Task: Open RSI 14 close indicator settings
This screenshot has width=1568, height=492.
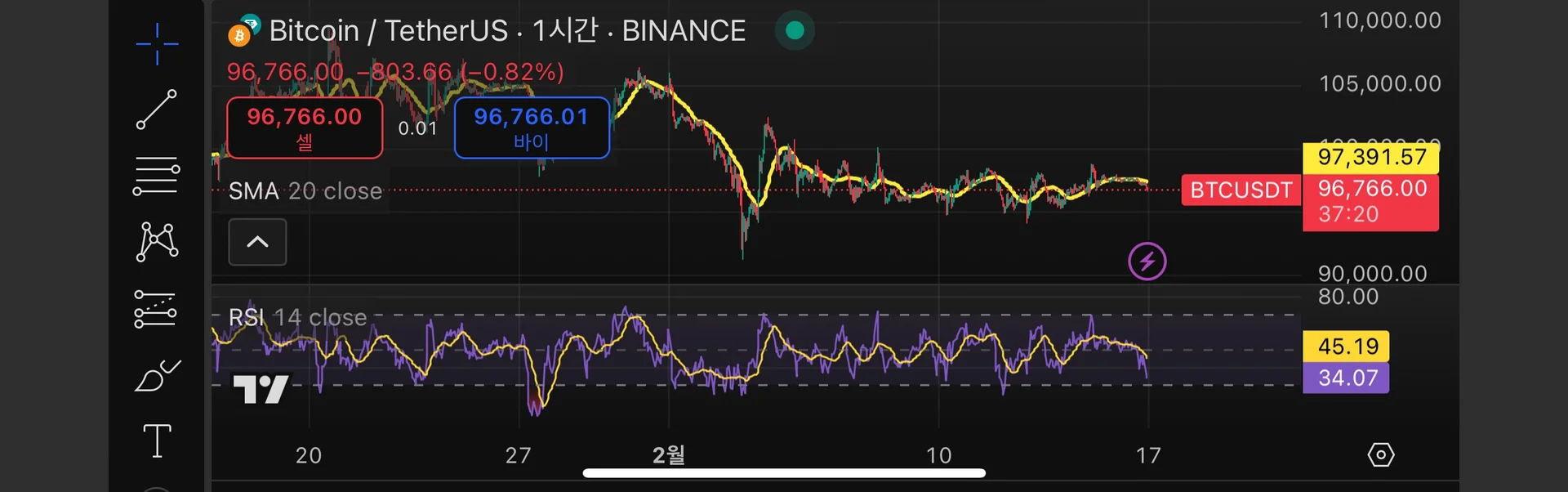Action: click(297, 317)
